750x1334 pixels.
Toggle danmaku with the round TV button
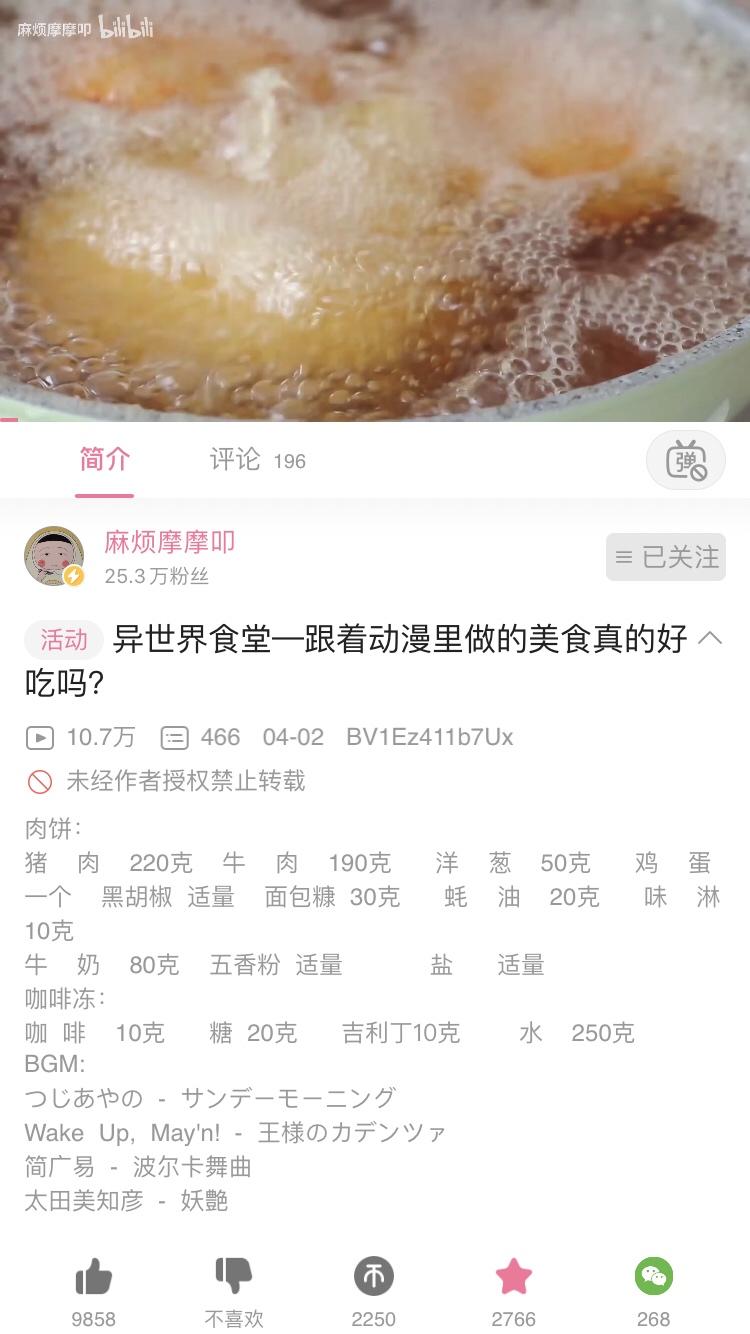point(686,461)
